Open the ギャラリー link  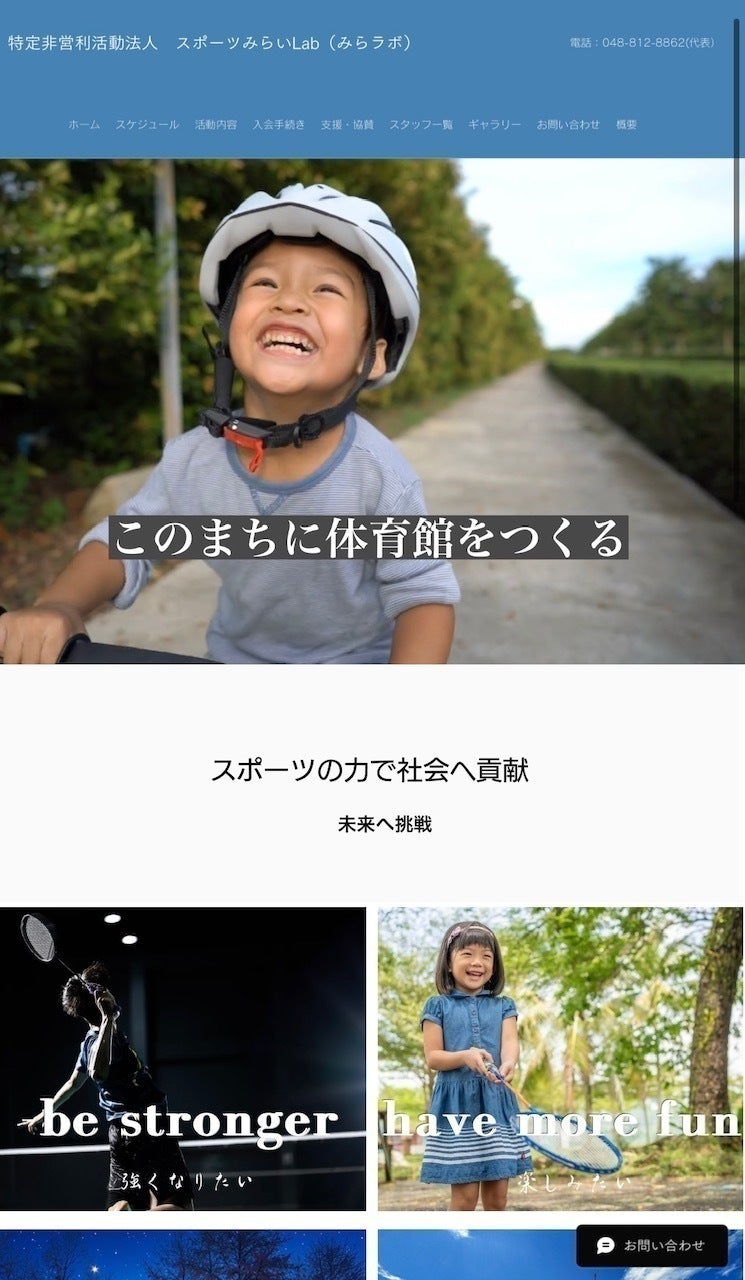pos(495,125)
